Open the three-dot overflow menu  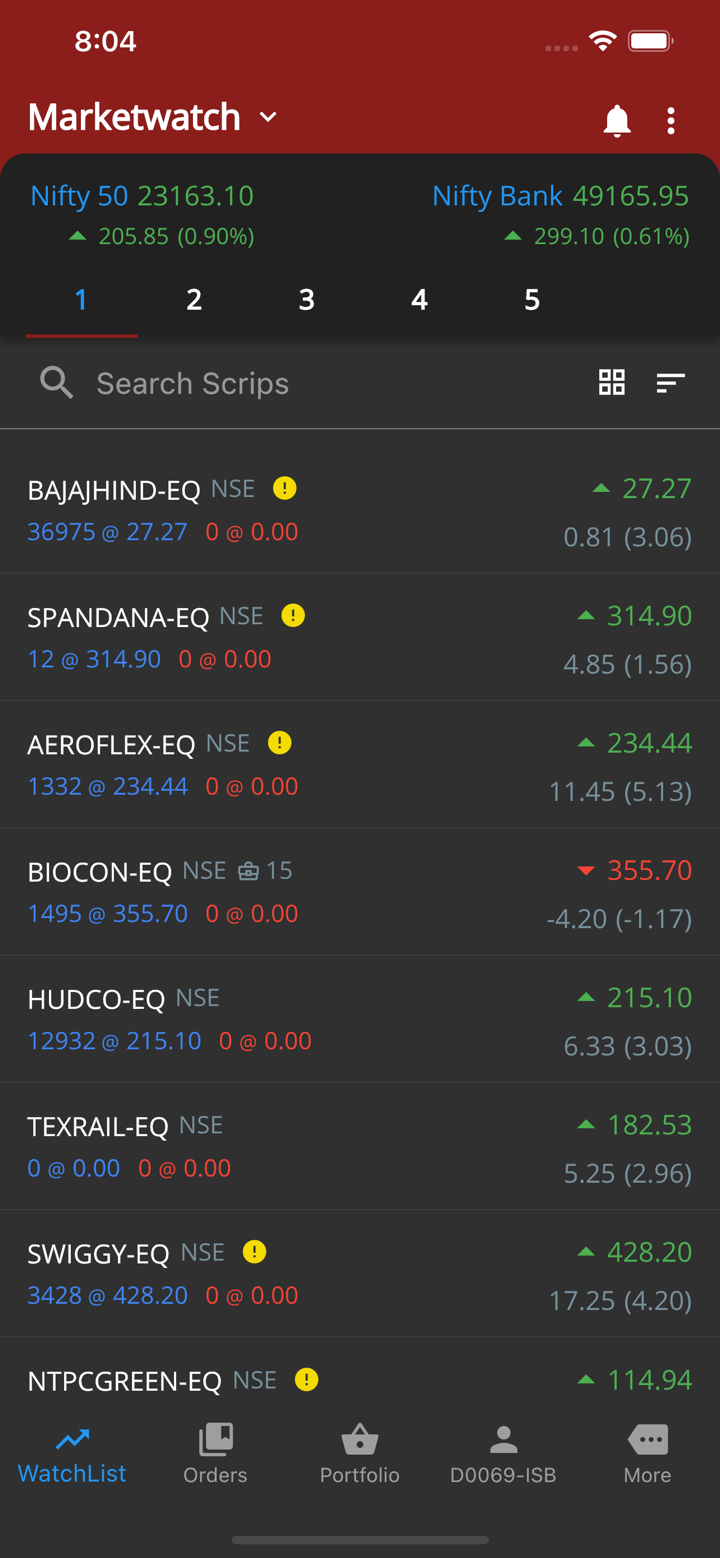point(671,121)
